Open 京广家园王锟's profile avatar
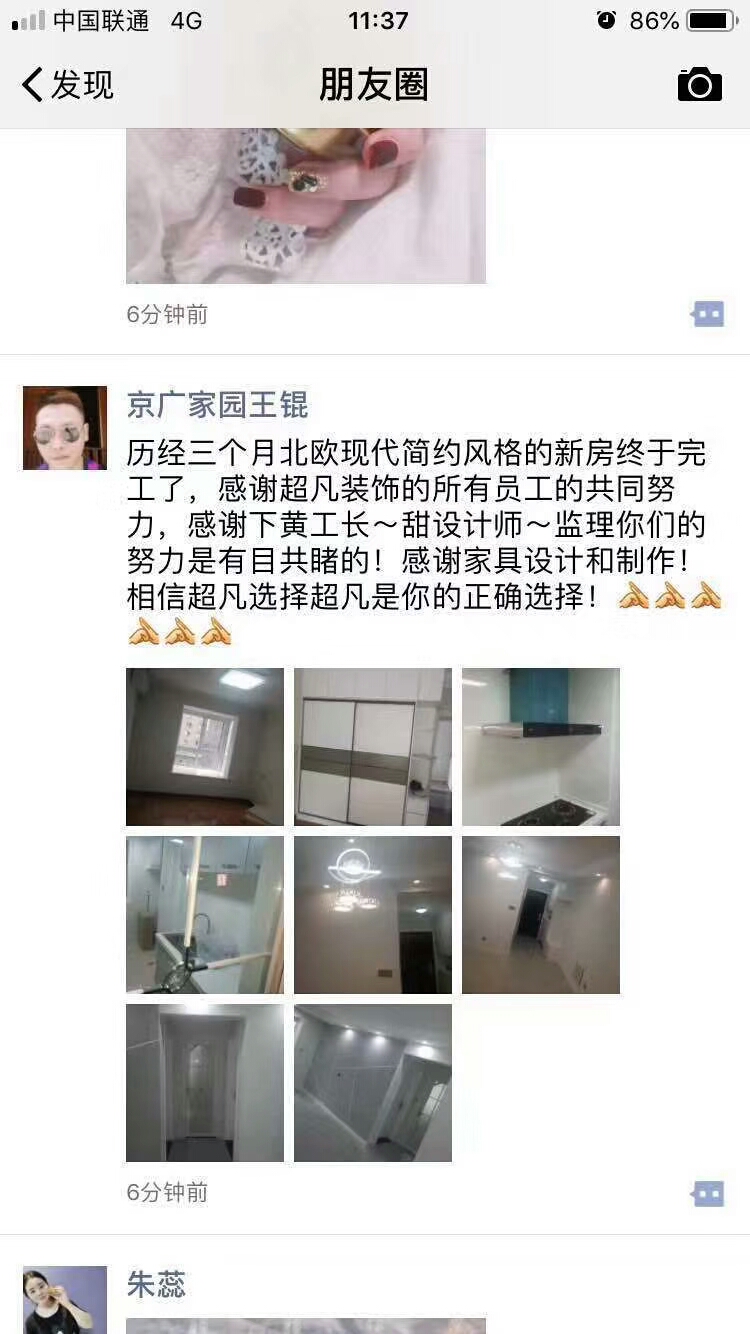The image size is (750, 1334). [65, 428]
